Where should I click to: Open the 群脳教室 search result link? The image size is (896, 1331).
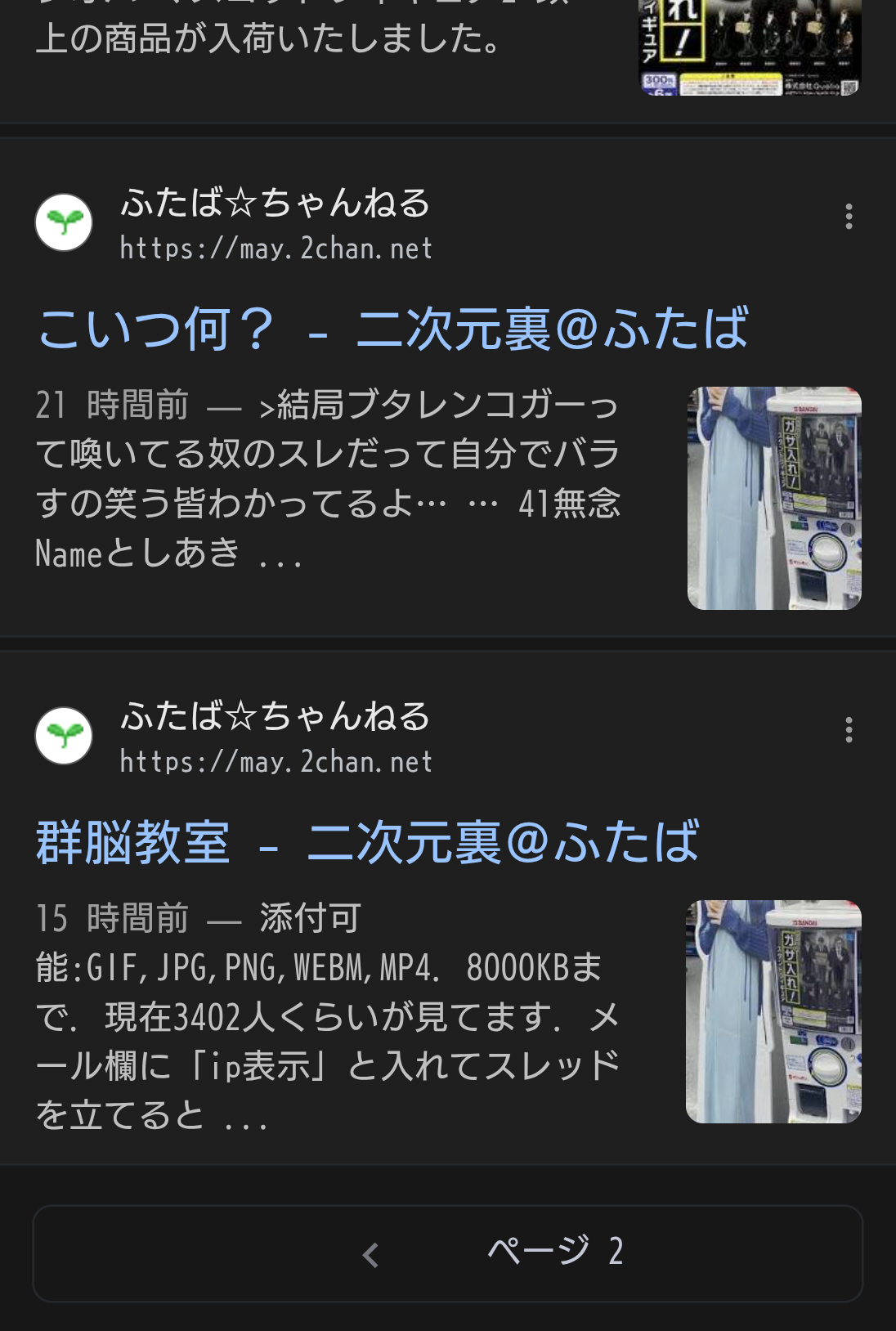click(368, 842)
